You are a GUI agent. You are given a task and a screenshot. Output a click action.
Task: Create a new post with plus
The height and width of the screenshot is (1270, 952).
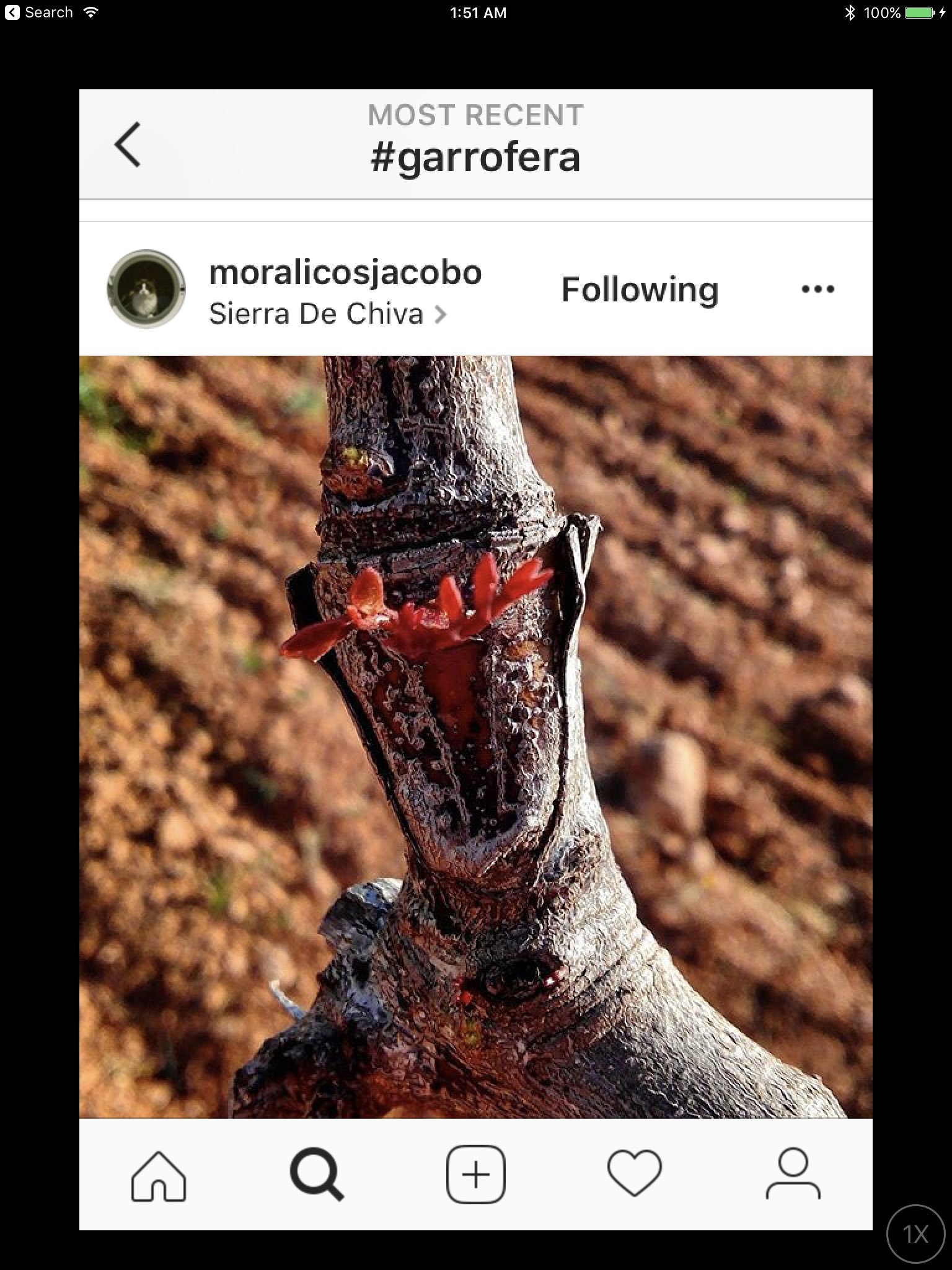point(475,1176)
